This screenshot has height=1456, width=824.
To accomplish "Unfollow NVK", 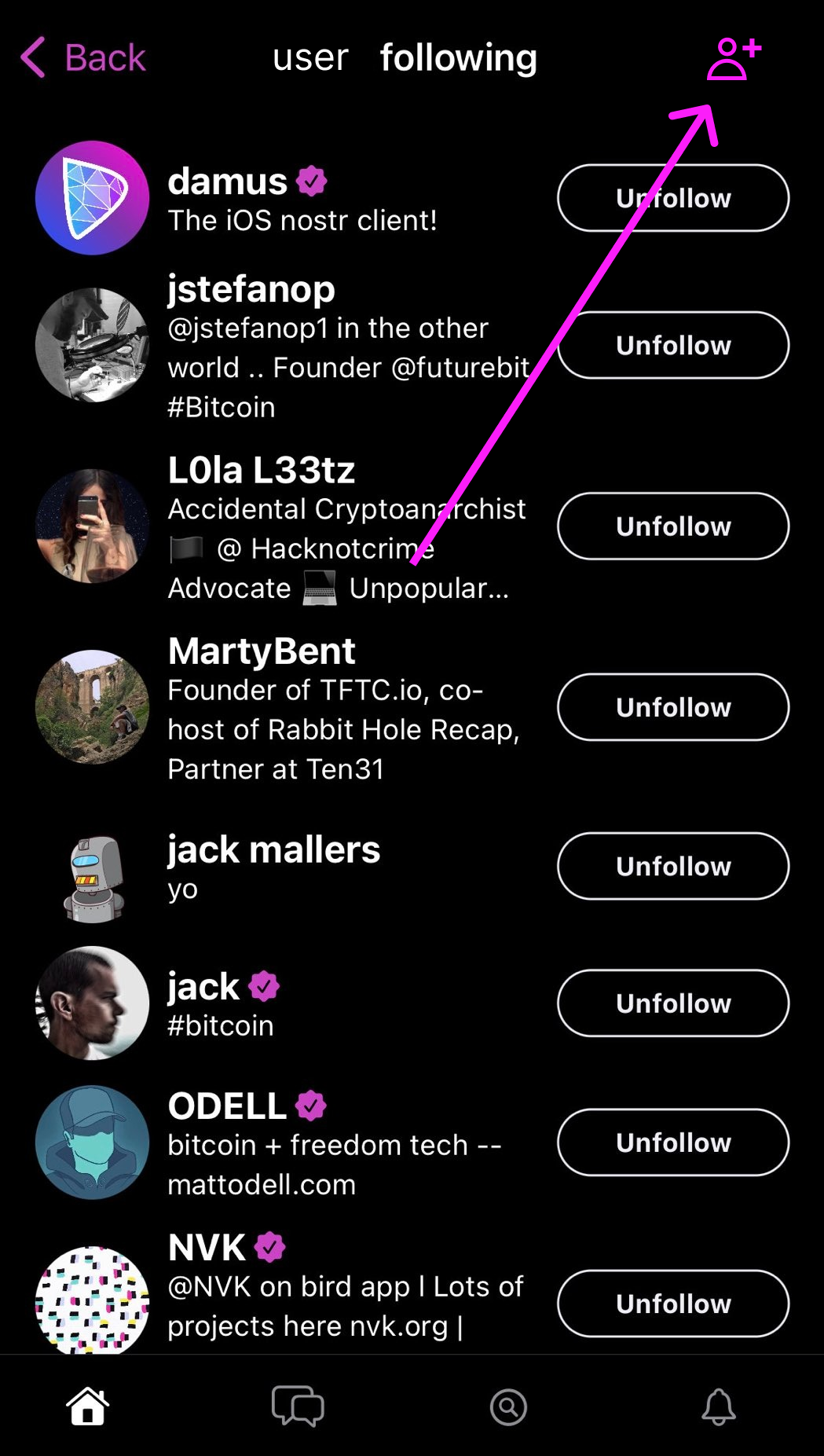I will [672, 1303].
